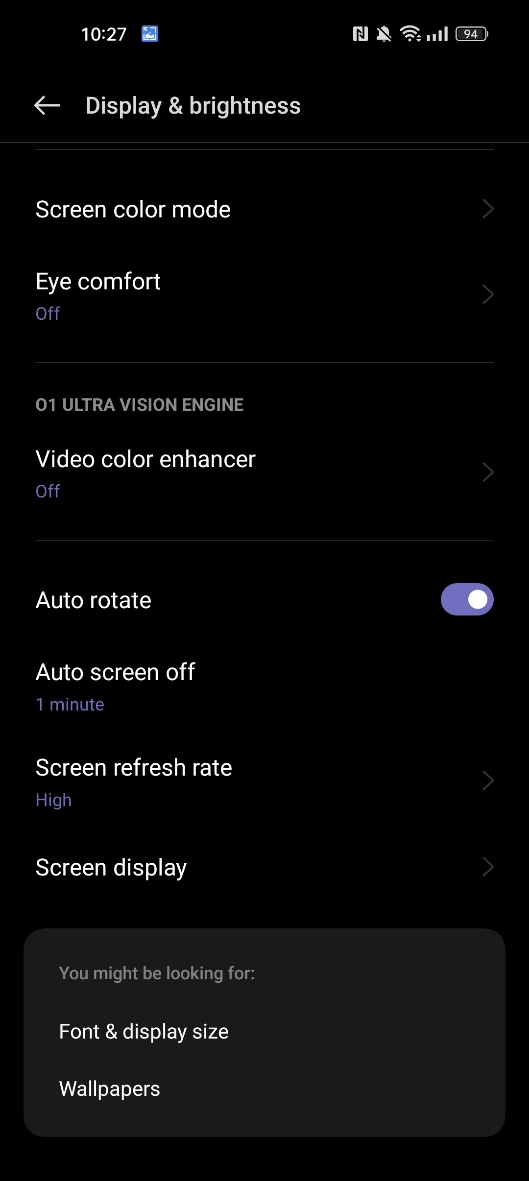
Task: Change the Auto screen off duration
Action: [x=264, y=686]
